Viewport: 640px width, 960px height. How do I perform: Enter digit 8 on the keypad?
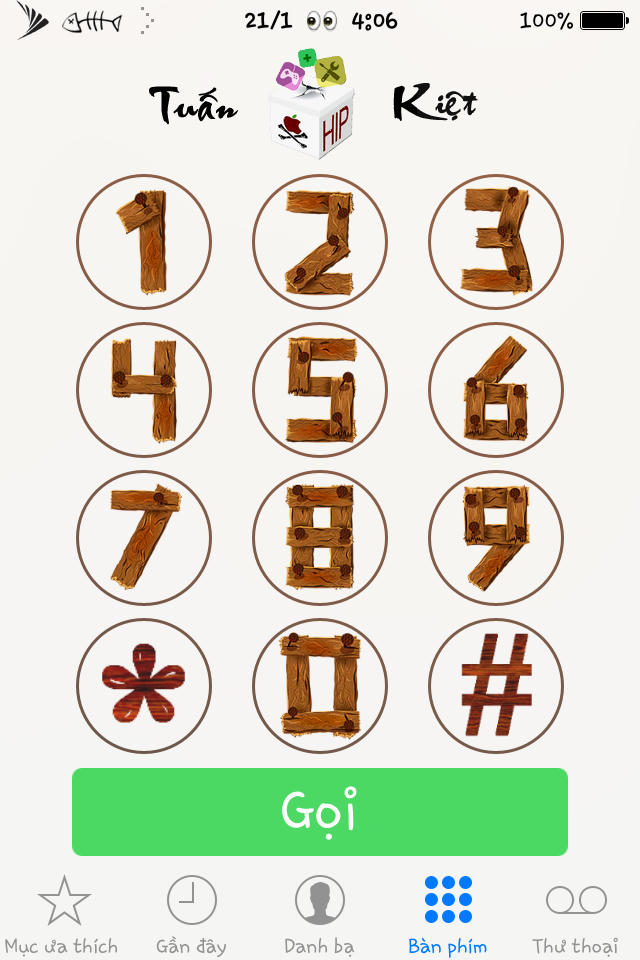[320, 538]
